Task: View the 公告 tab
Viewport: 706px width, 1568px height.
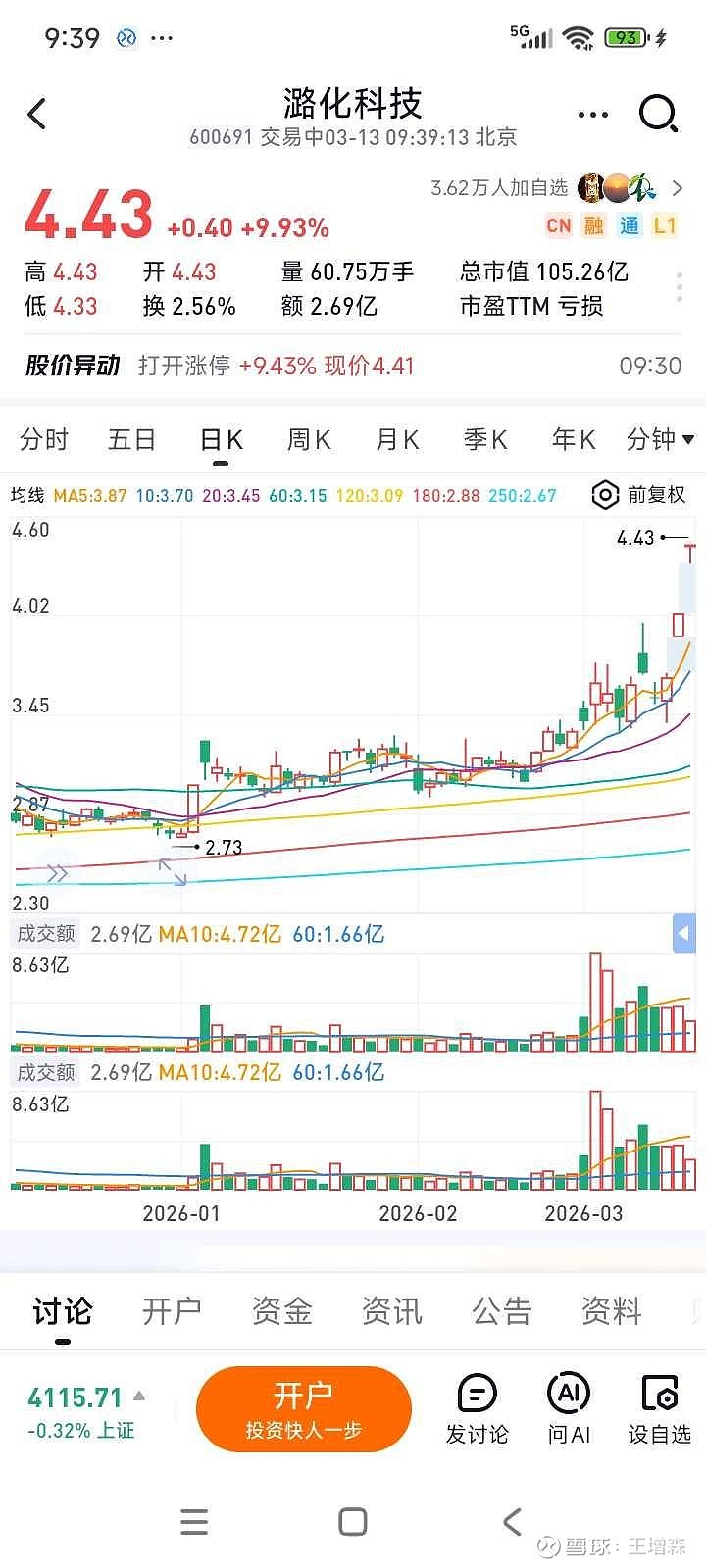Action: 502,1310
